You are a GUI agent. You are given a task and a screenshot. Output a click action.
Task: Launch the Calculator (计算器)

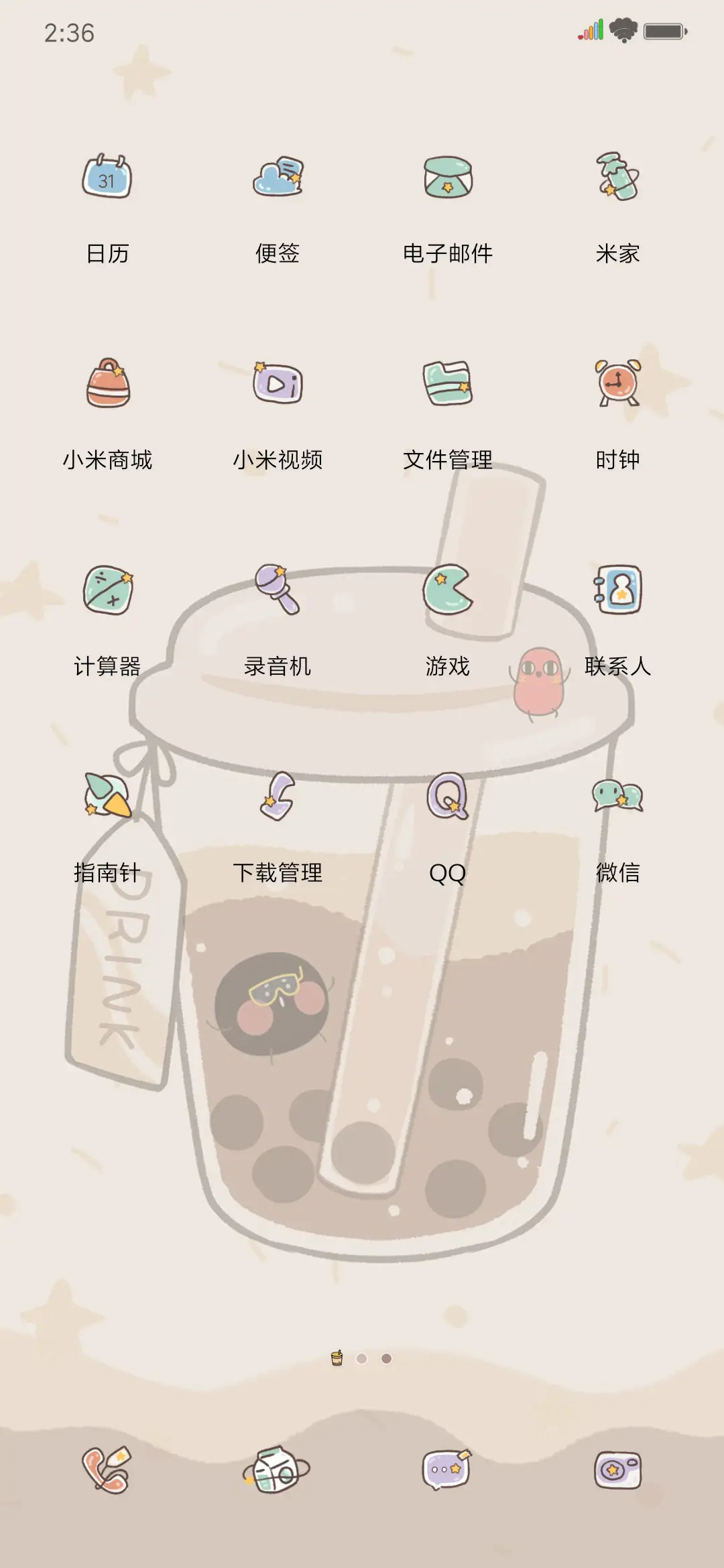(x=107, y=593)
